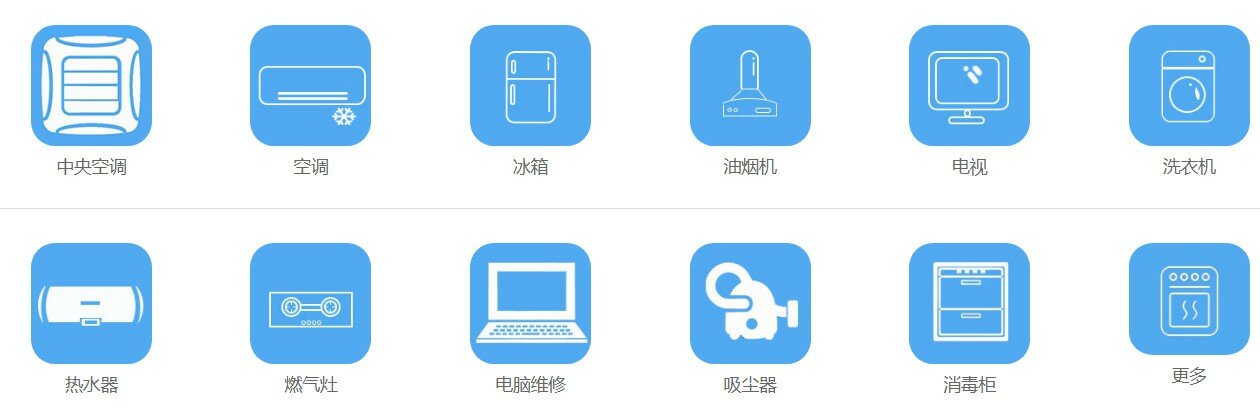The width and height of the screenshot is (1260, 410).
Task: Choose the 油烟机 category
Action: [750, 86]
